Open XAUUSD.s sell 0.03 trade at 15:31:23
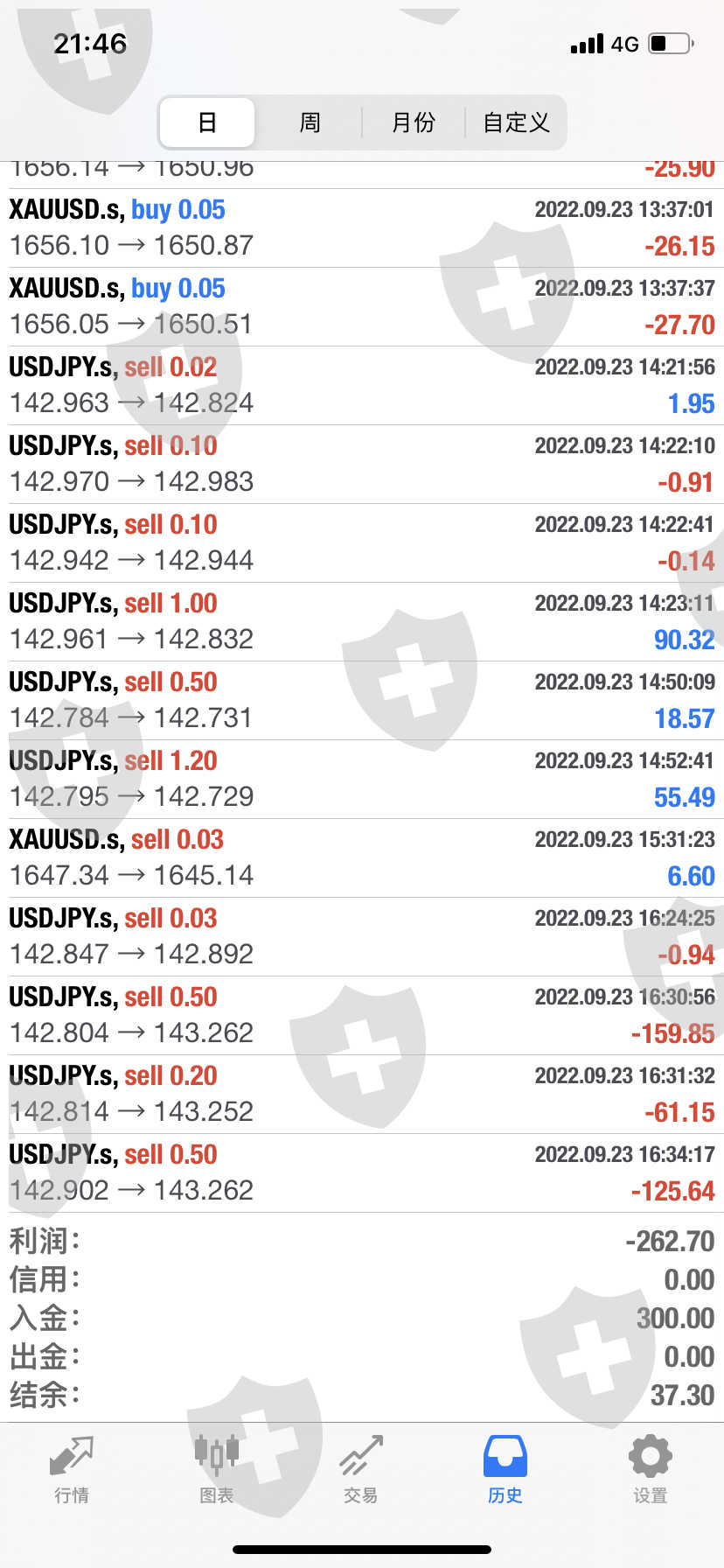The width and height of the screenshot is (724, 1568). [x=362, y=858]
